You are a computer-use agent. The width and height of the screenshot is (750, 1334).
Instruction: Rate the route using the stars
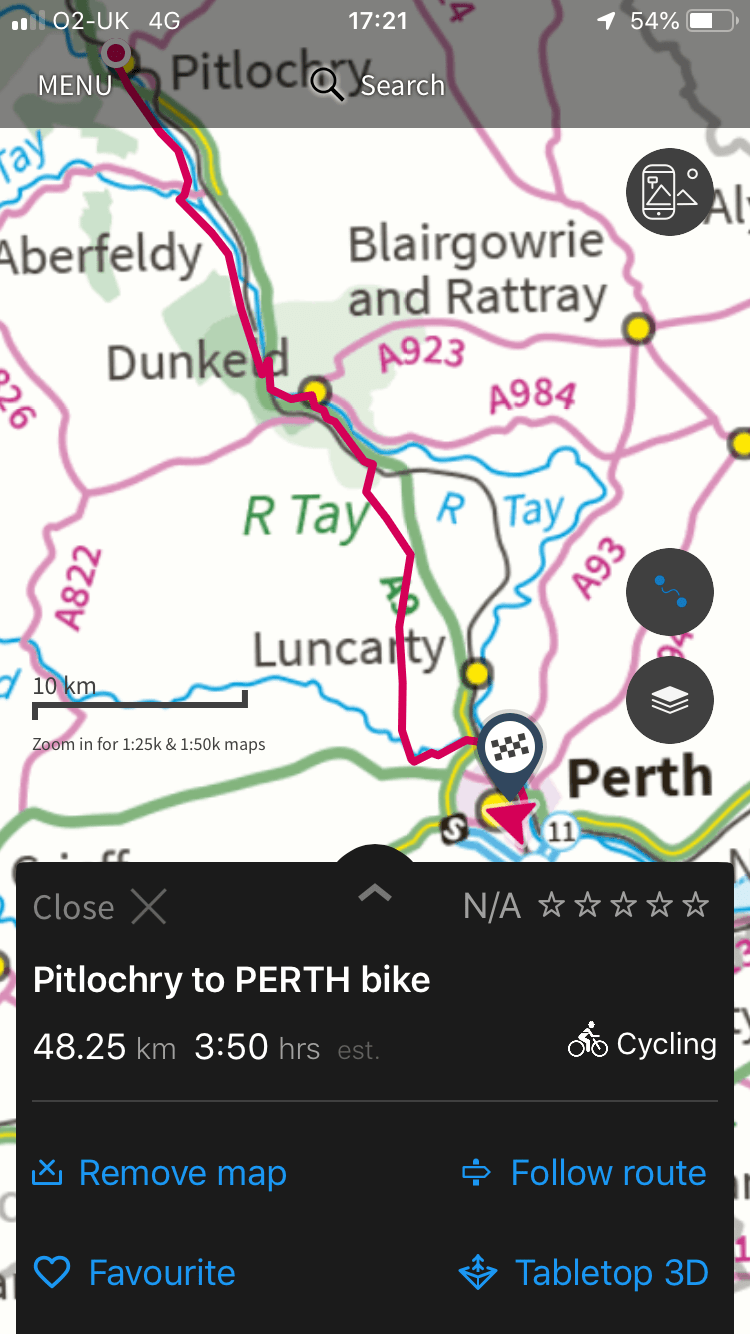[x=624, y=906]
